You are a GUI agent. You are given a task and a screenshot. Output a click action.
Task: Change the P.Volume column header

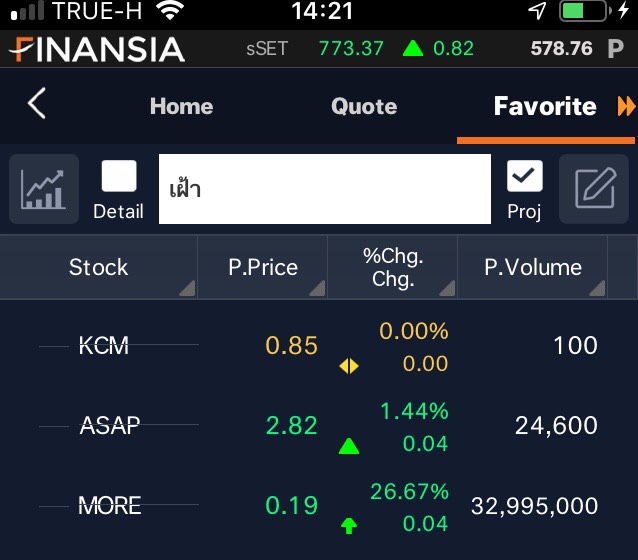point(532,267)
